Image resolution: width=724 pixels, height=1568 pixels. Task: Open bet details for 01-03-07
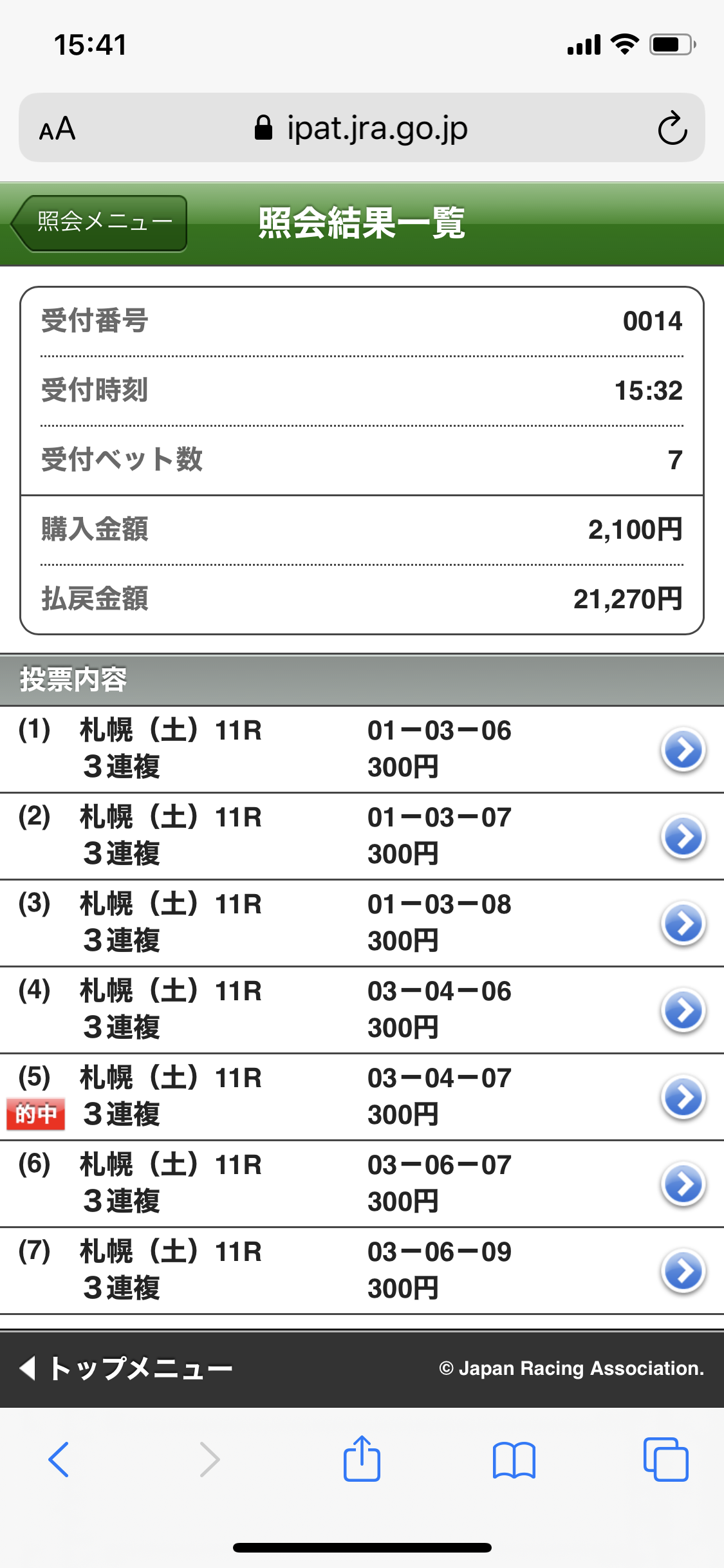tap(683, 836)
